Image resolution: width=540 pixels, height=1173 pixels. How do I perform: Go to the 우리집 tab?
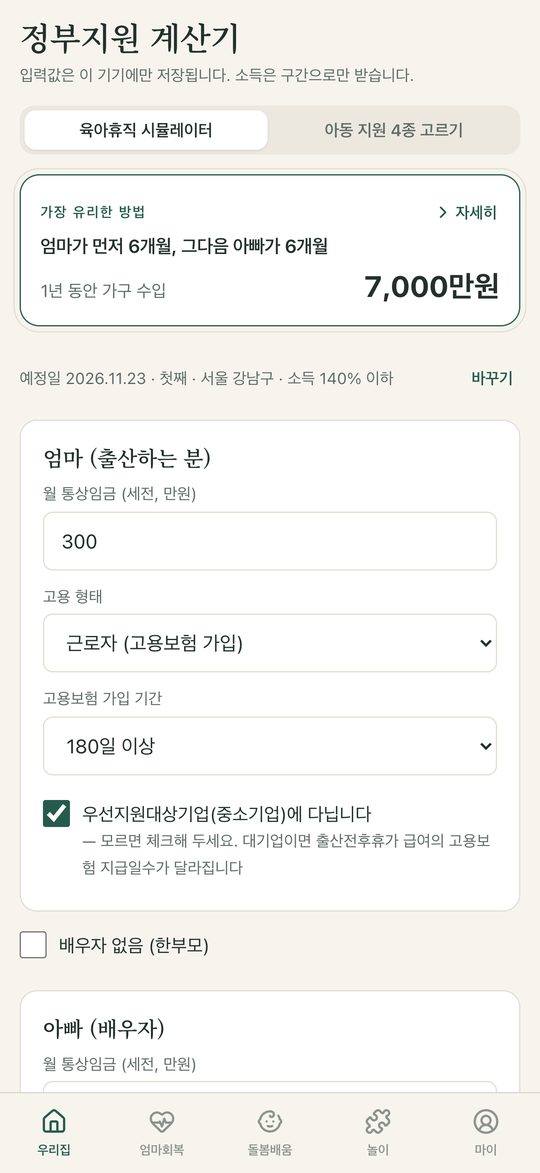54,1133
